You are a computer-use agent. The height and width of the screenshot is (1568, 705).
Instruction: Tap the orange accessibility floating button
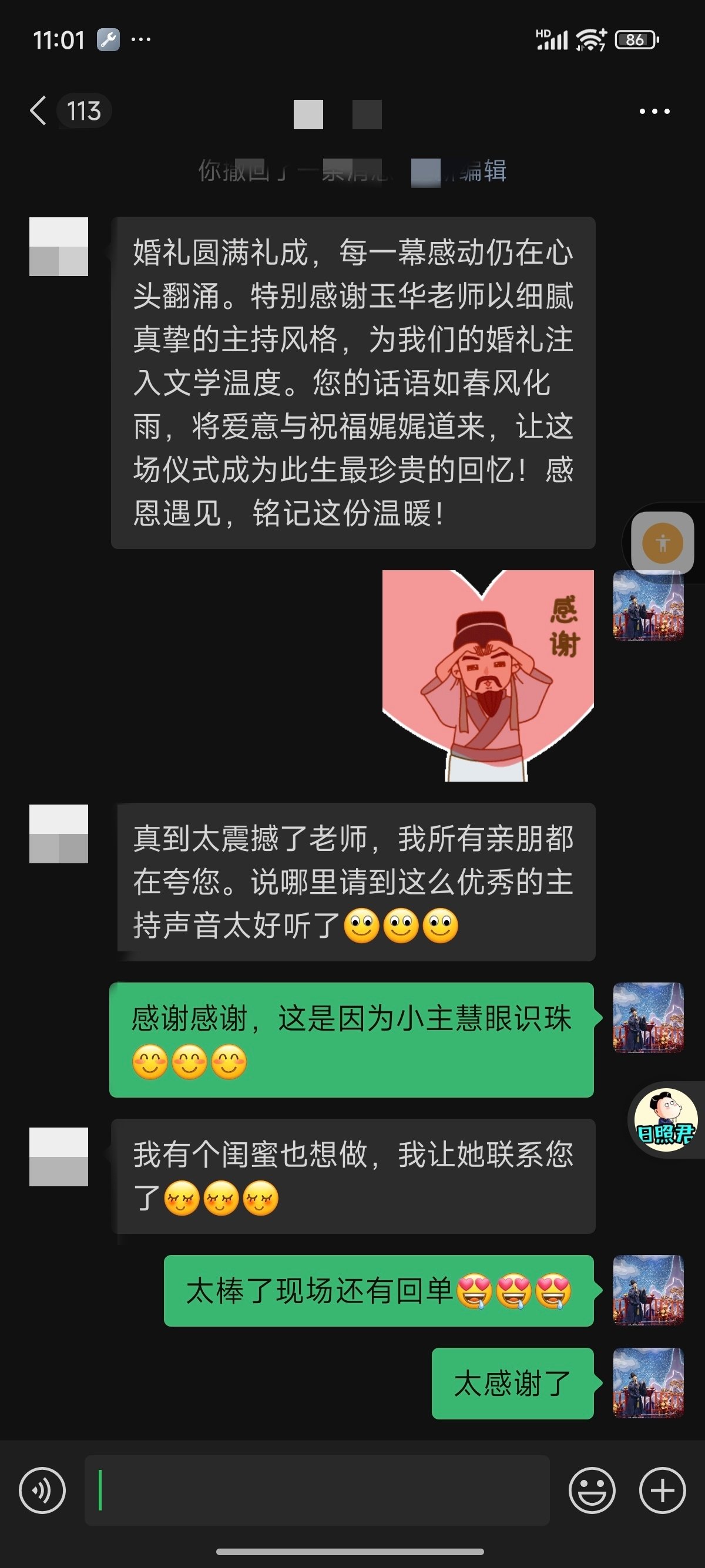(663, 543)
